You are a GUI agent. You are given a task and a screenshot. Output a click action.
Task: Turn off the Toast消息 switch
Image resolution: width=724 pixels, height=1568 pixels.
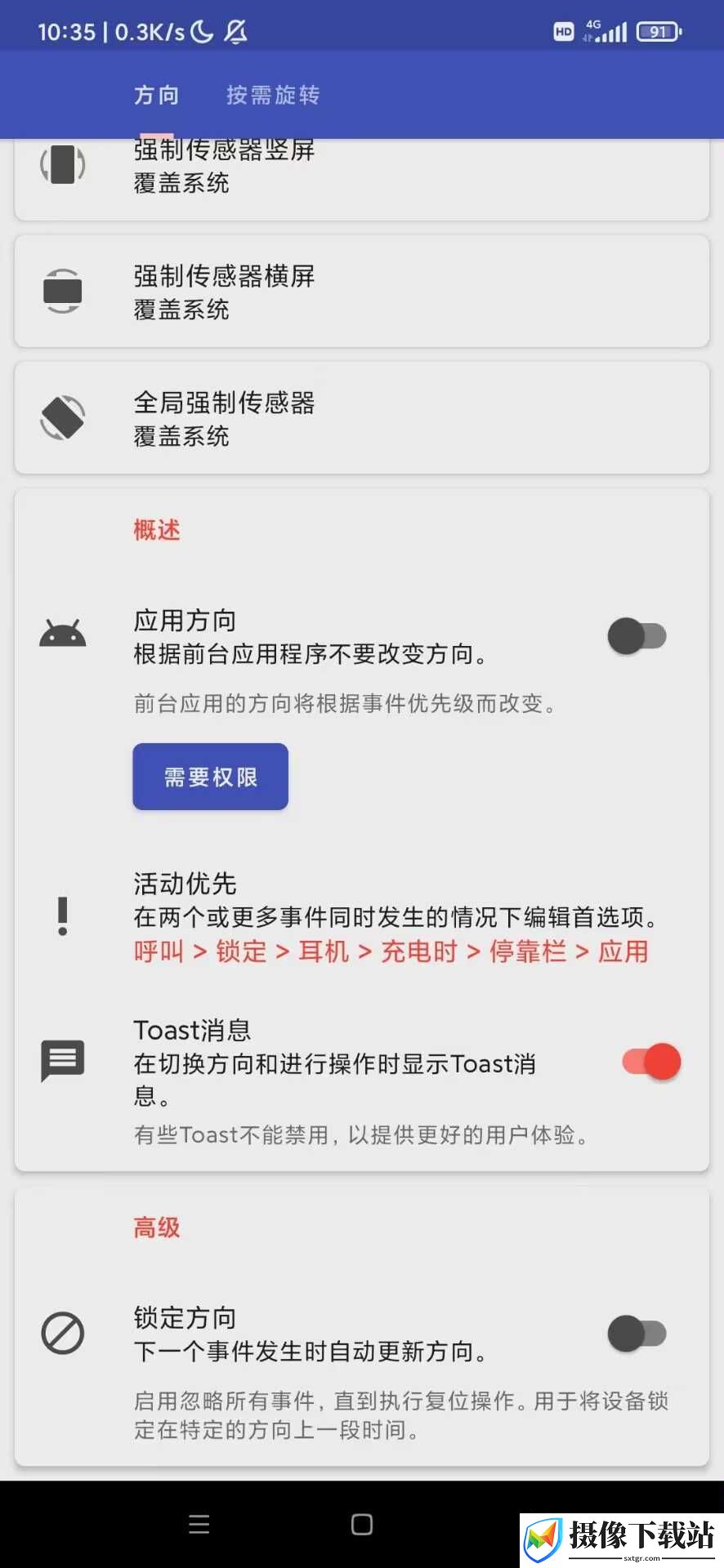651,1062
